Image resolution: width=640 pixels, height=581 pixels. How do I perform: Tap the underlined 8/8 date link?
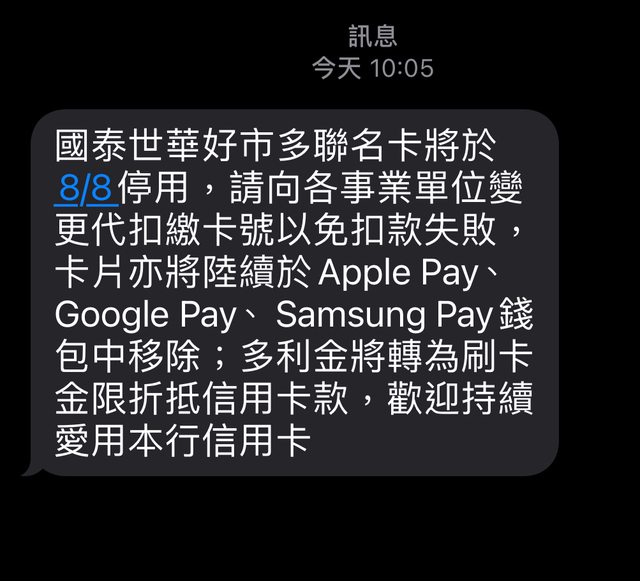[x=86, y=188]
